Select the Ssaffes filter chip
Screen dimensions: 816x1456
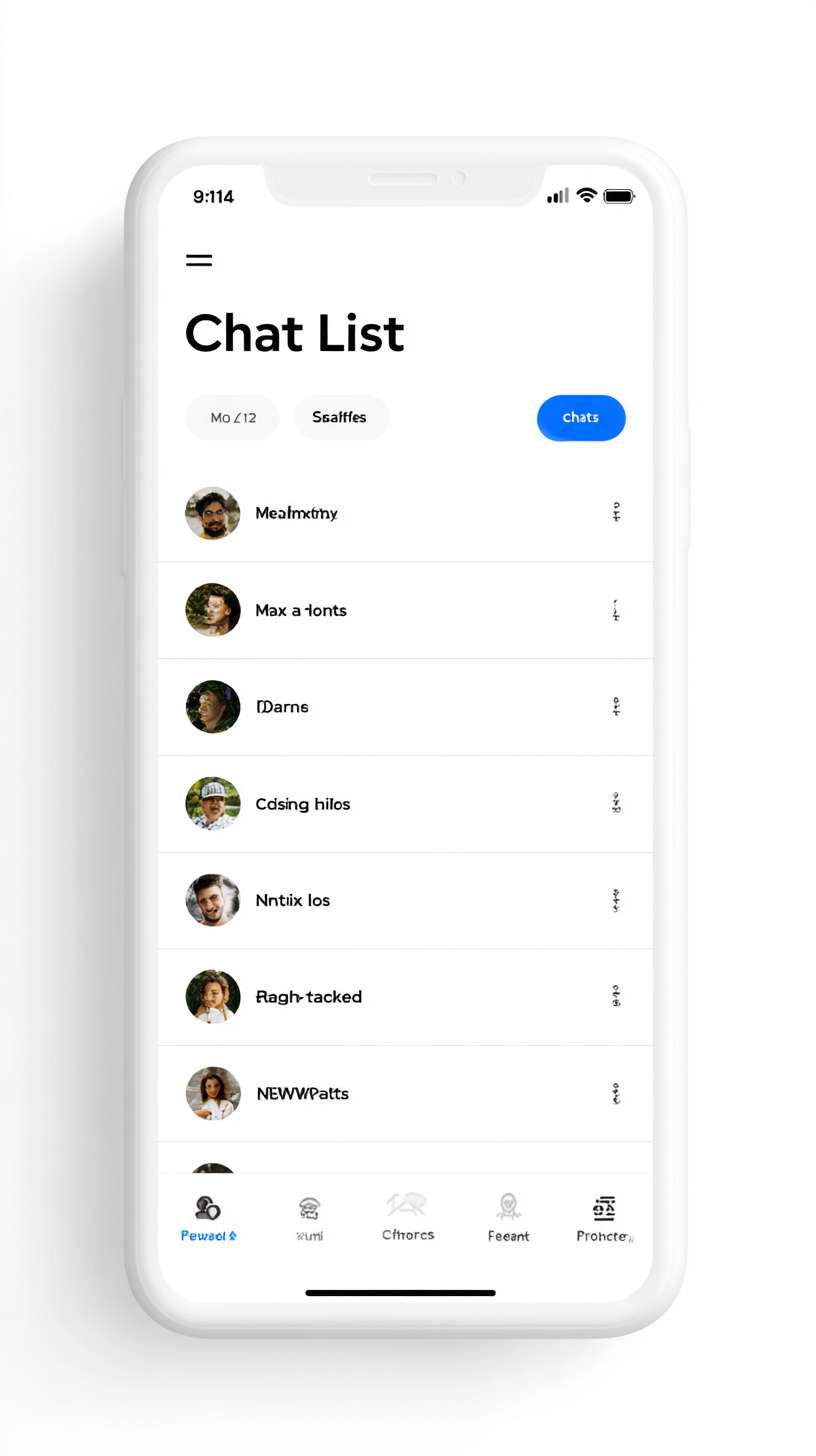click(340, 418)
